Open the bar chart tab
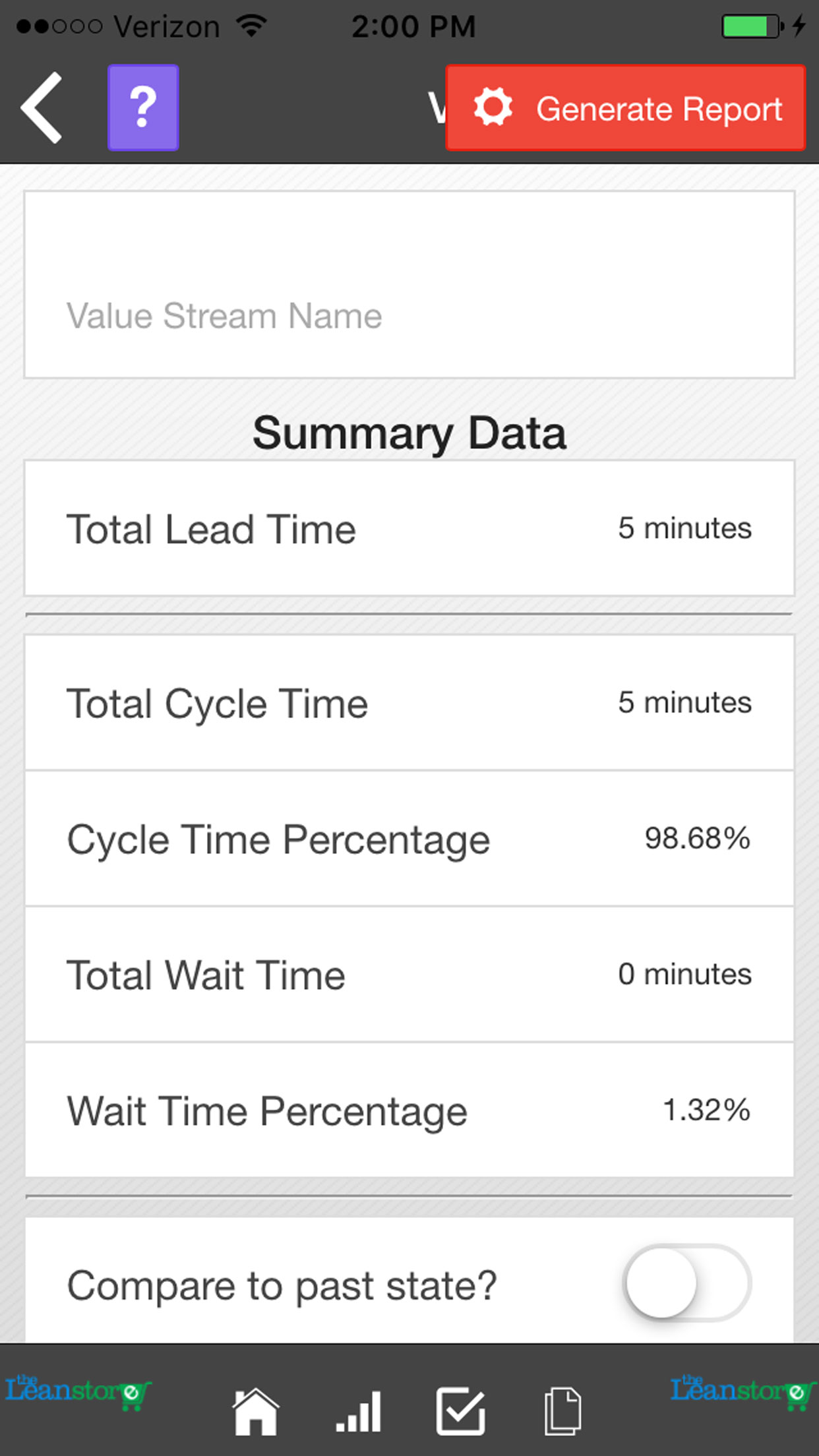Viewport: 819px width, 1456px height. point(359,1411)
